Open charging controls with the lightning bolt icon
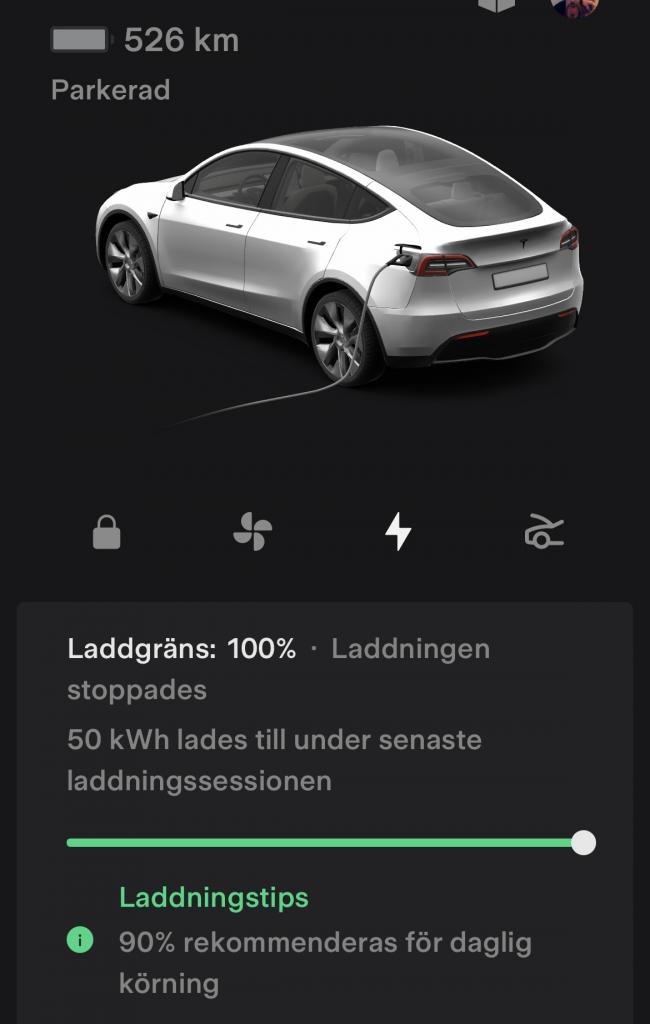Screen dimensions: 650x1024 pos(398,532)
